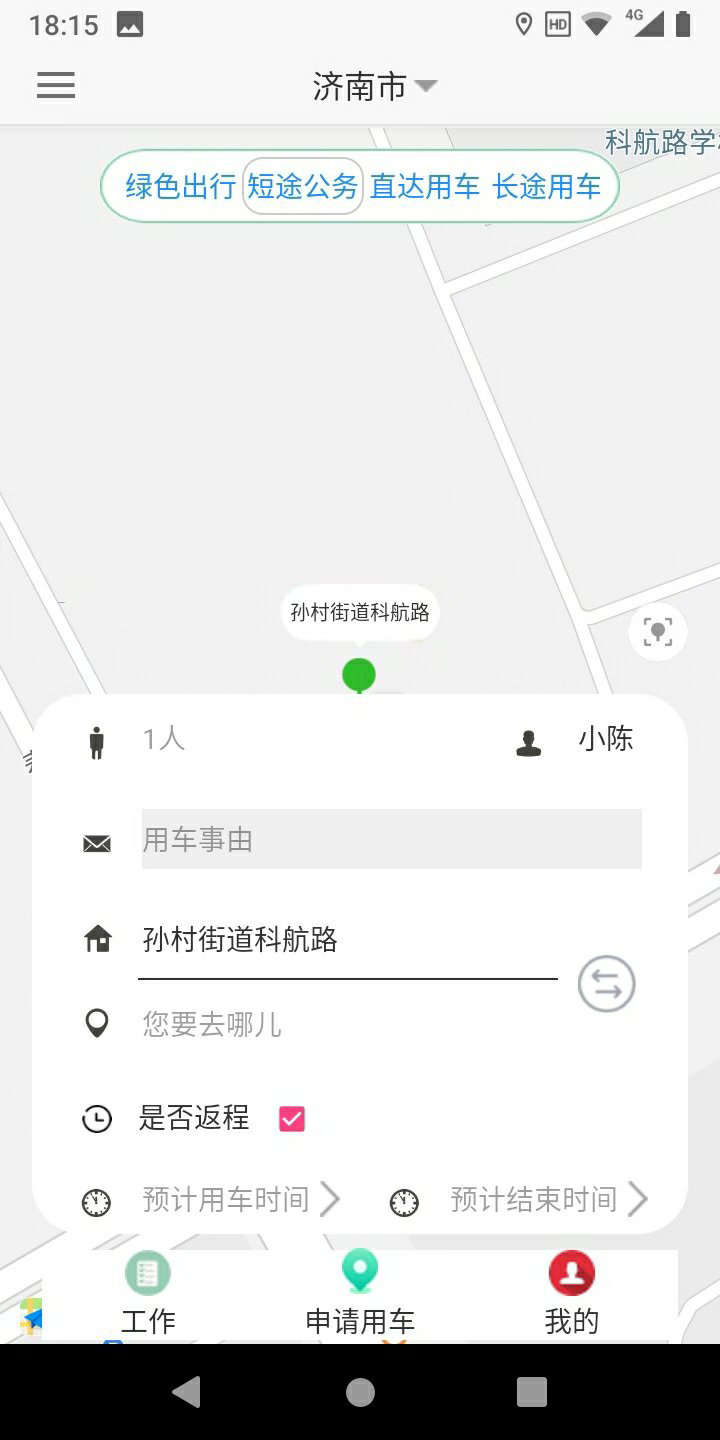
Task: Choose the 长途用车 tab
Action: pos(546,186)
